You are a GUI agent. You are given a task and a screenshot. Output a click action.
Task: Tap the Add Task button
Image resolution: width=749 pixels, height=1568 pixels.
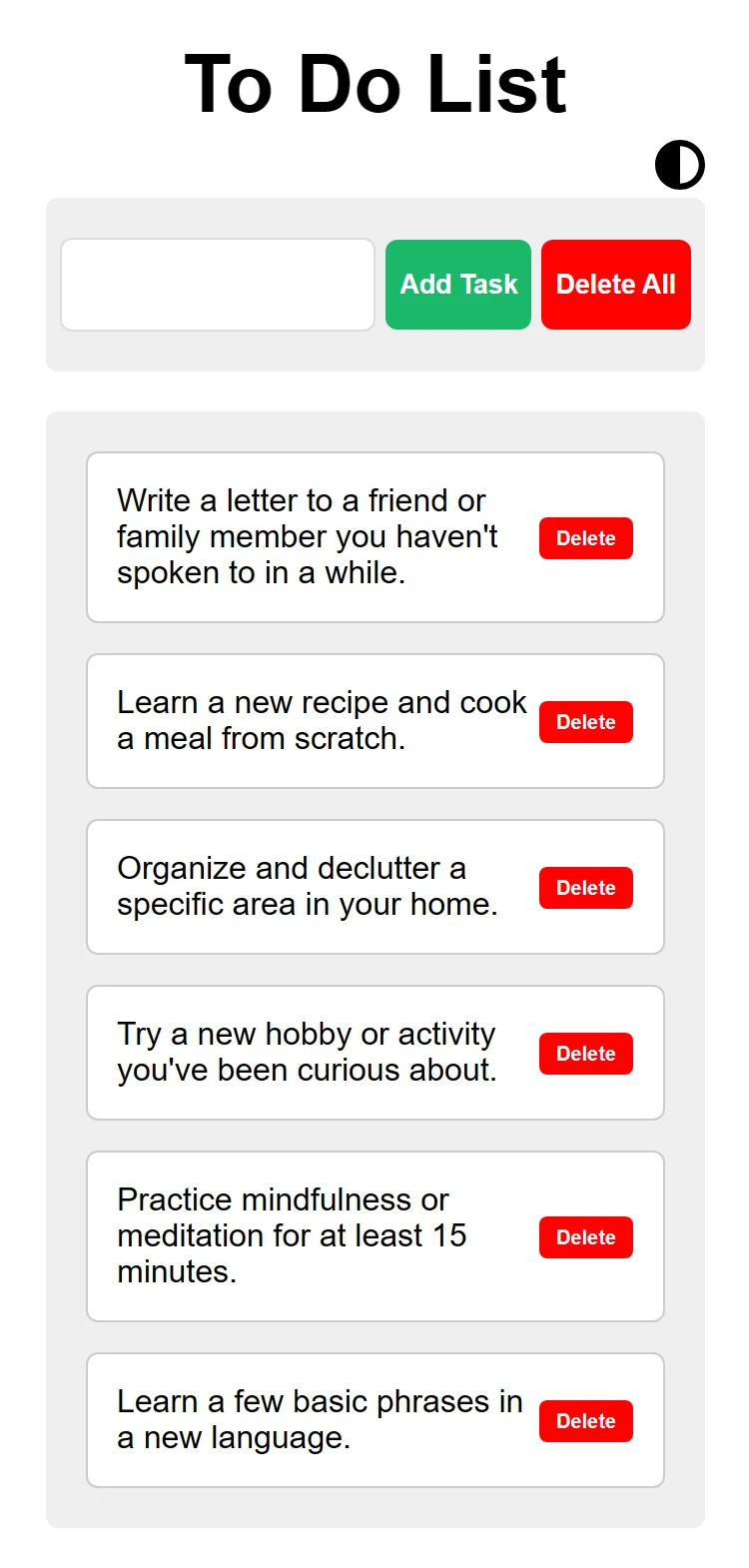458,285
